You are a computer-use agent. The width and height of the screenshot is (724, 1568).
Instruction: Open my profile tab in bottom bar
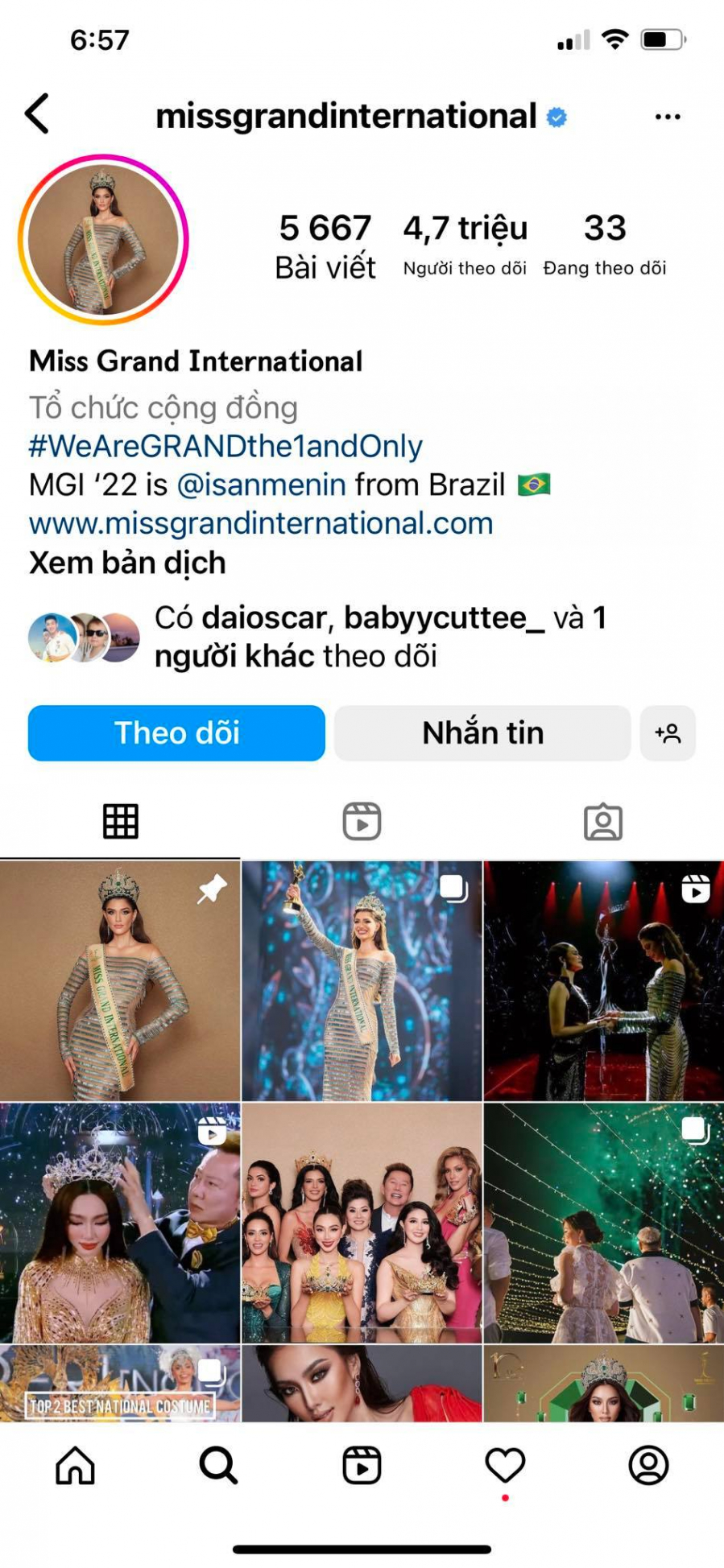(x=648, y=1465)
